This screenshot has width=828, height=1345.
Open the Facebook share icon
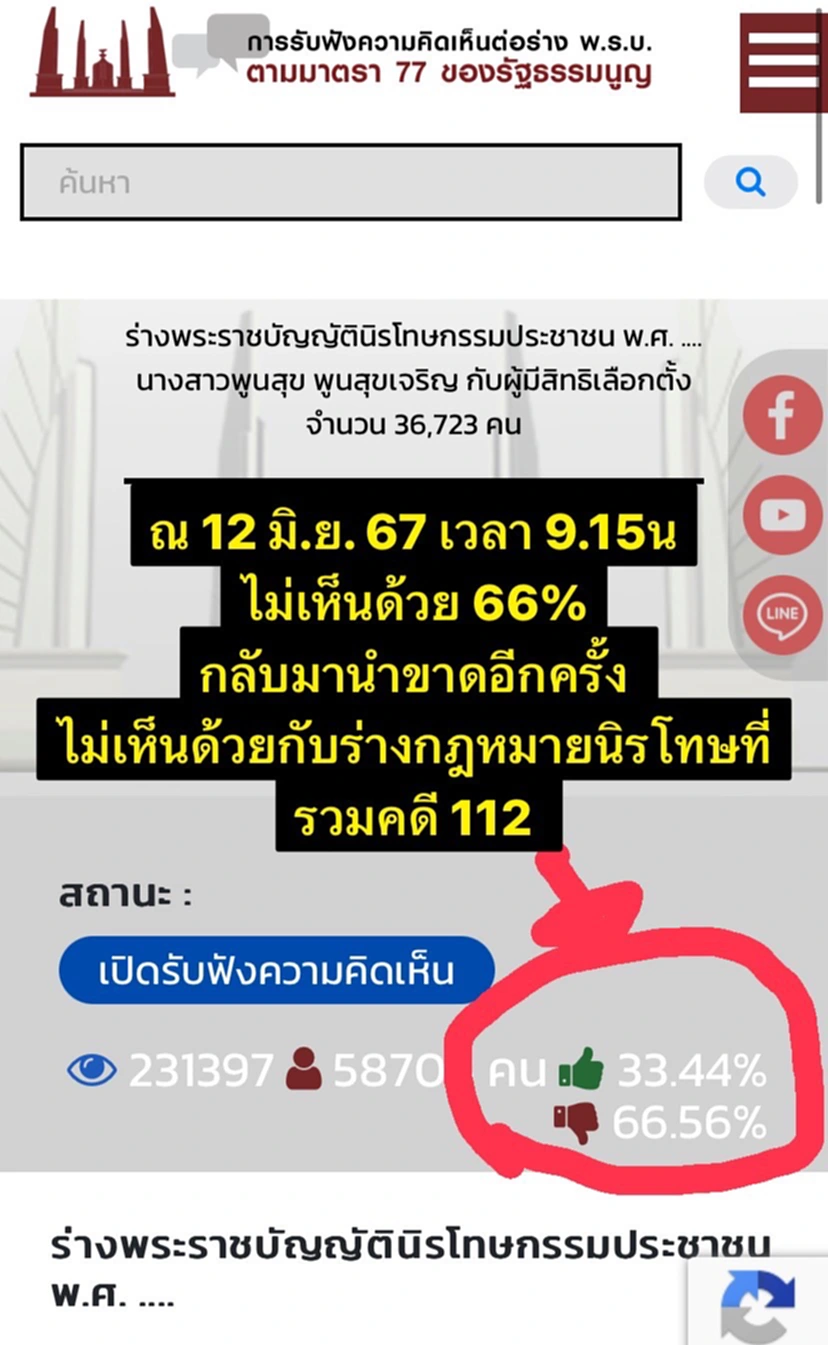(x=782, y=415)
